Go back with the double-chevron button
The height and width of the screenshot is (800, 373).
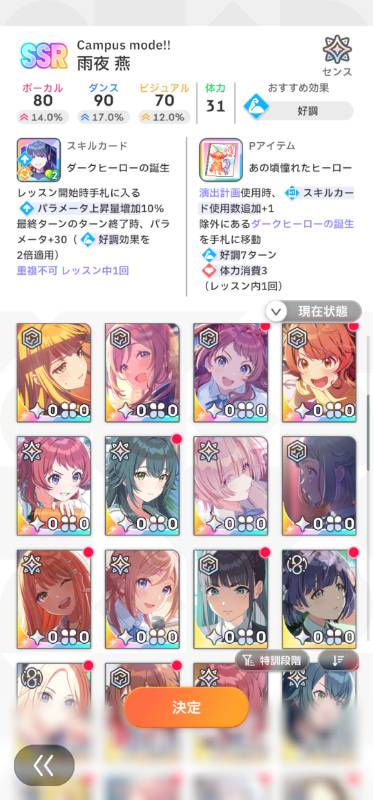point(44,765)
